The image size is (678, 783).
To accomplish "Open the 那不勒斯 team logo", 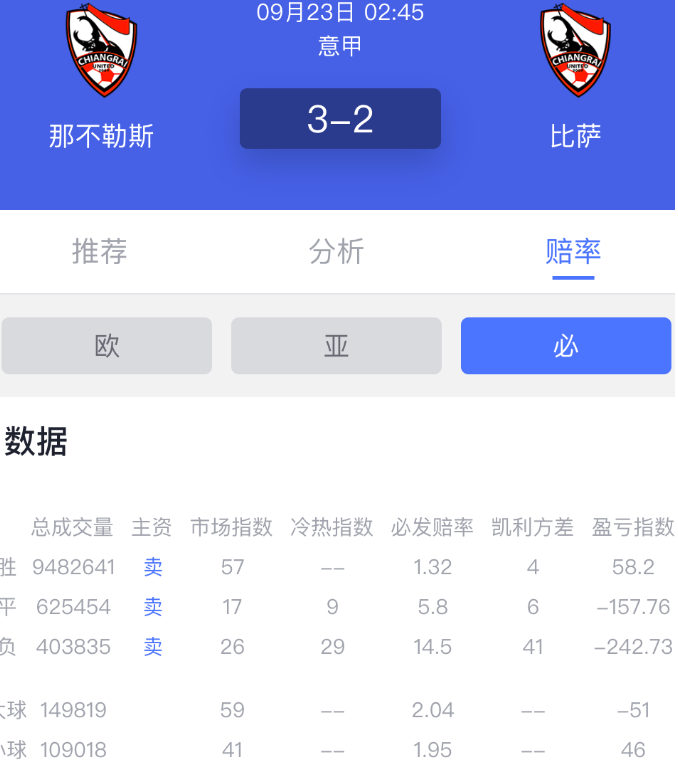I will point(100,52).
